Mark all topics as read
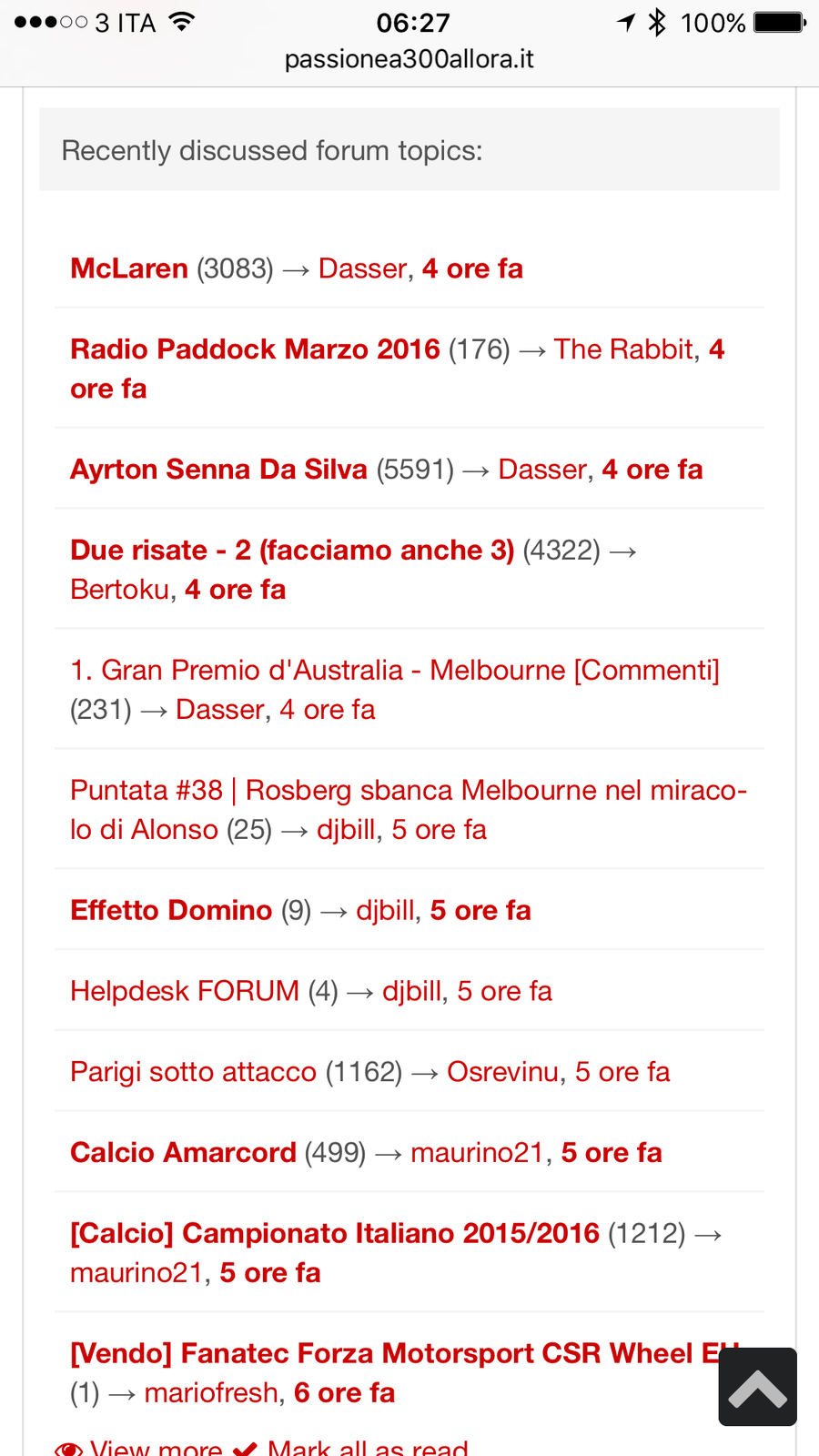Screen dimensions: 819x1456 tap(367, 1447)
